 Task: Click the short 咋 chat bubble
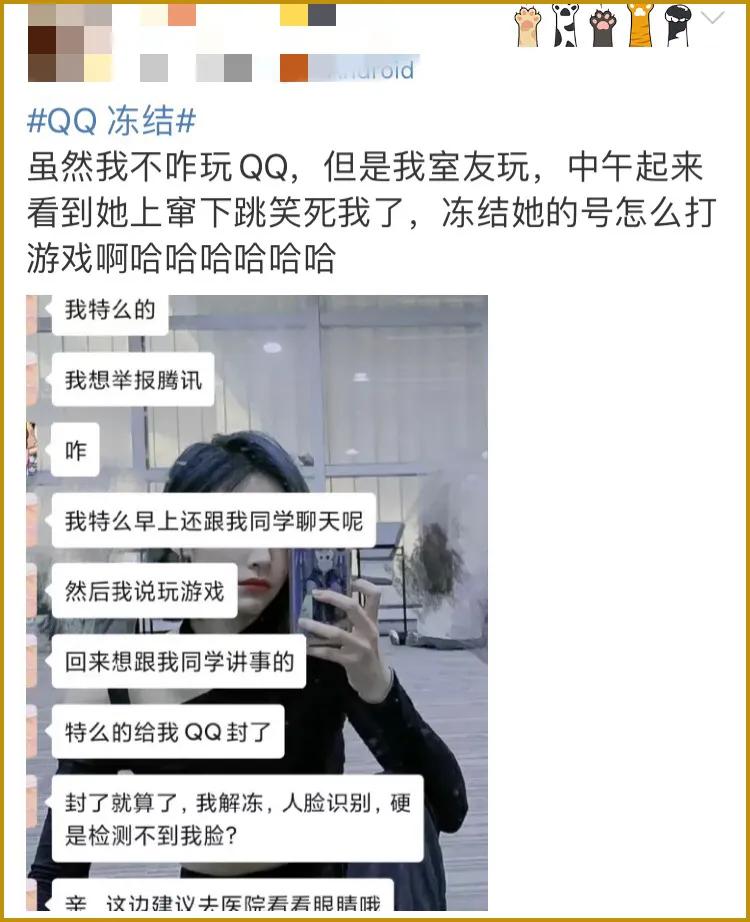point(75,451)
